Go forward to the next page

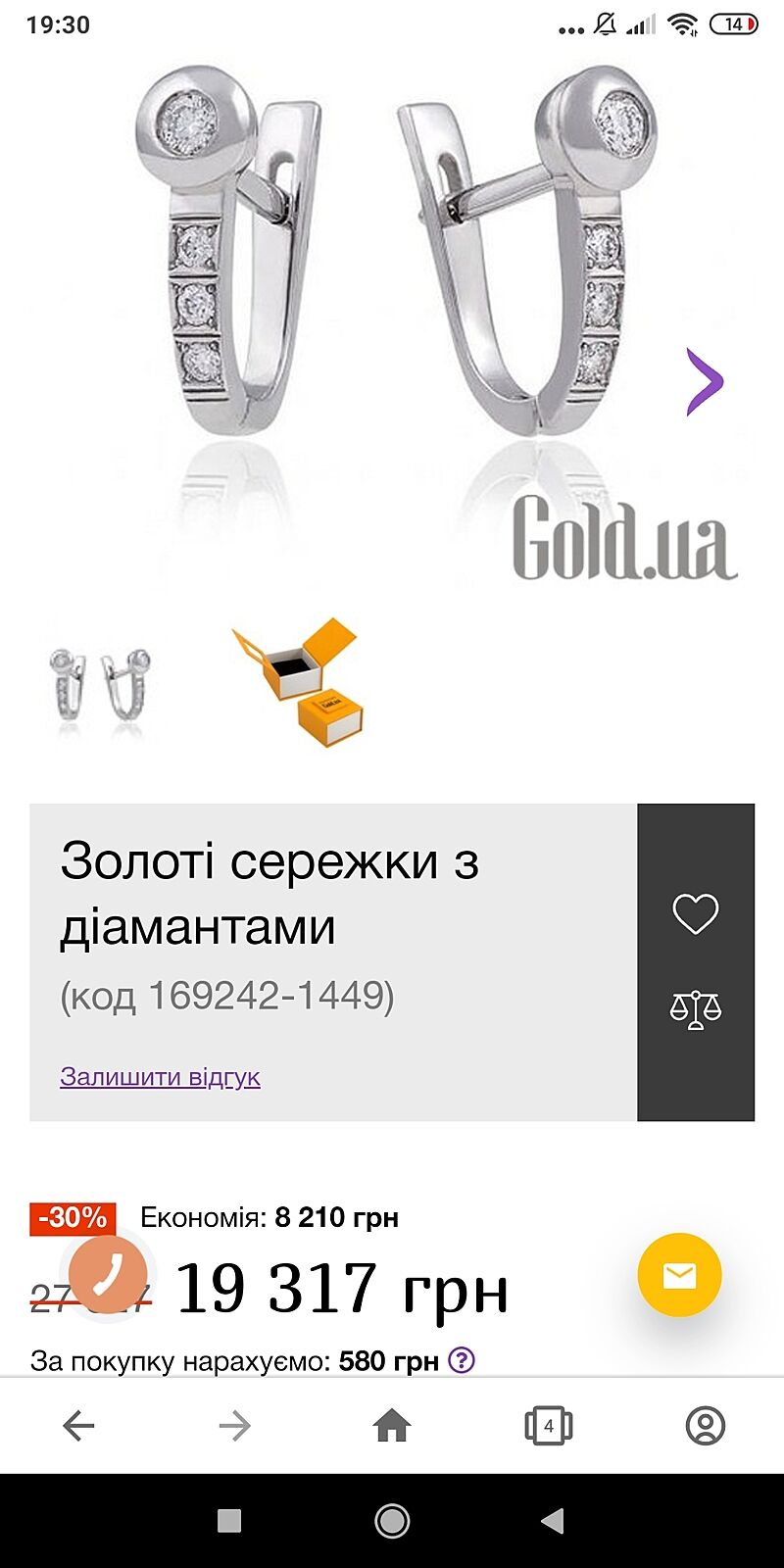(235, 1426)
